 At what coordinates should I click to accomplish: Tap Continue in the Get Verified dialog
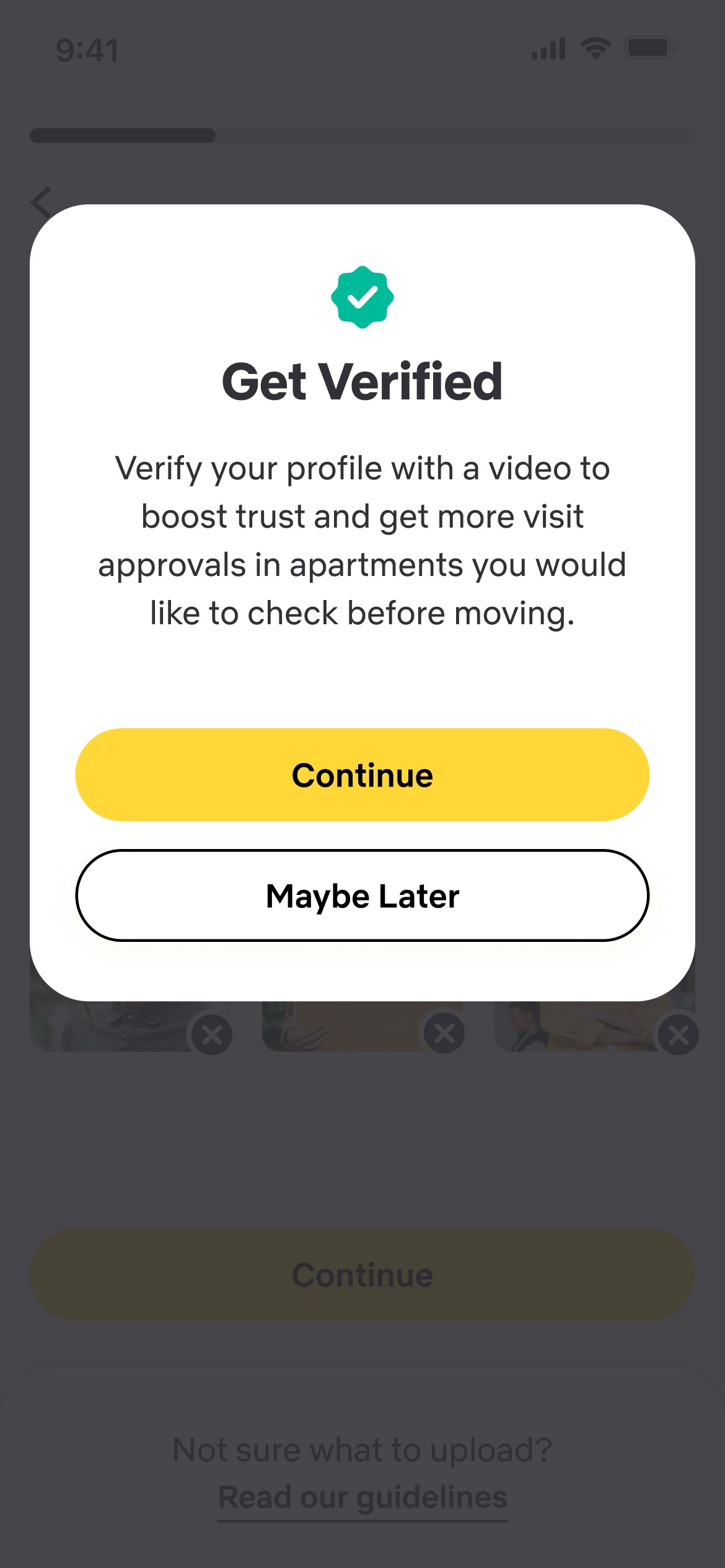(362, 775)
